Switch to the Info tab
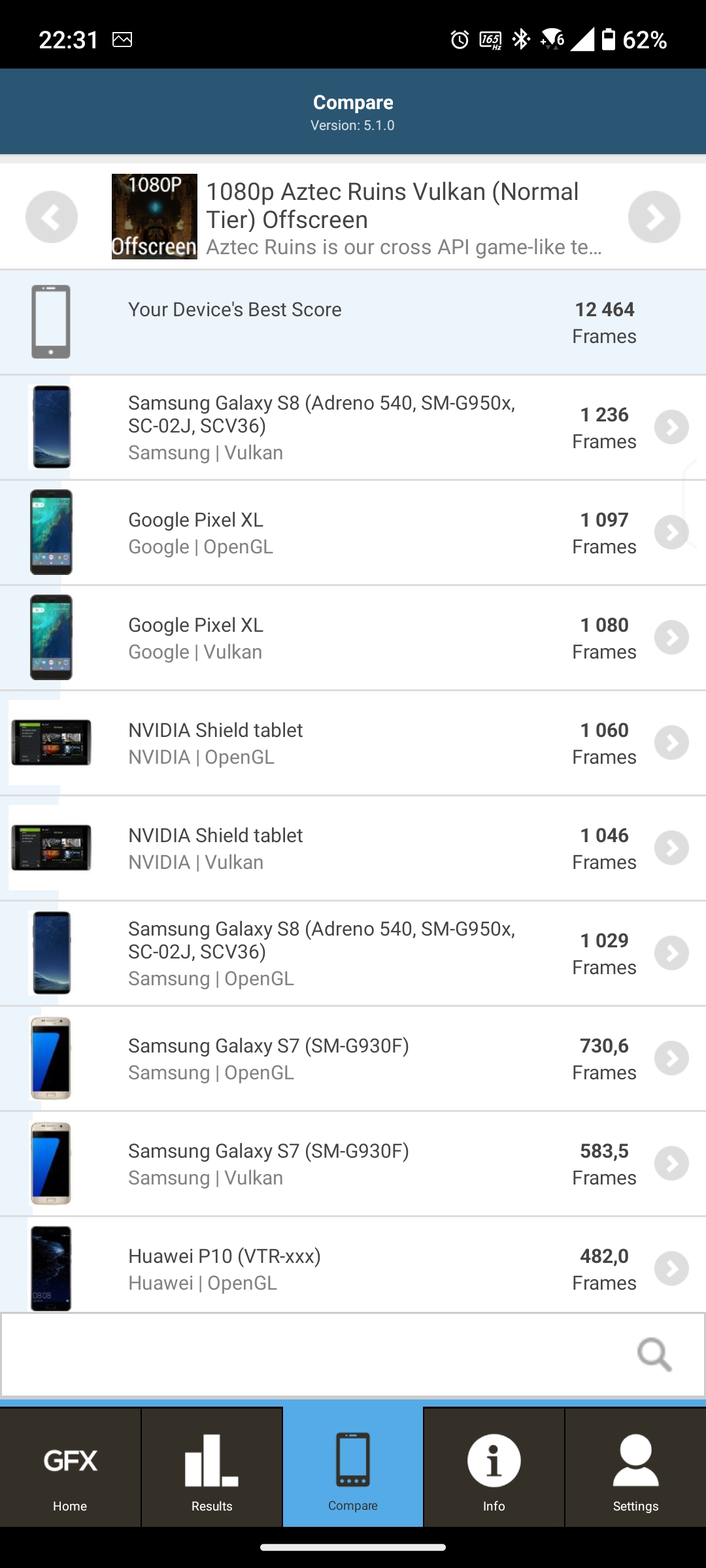This screenshot has width=706, height=1568. click(494, 1467)
